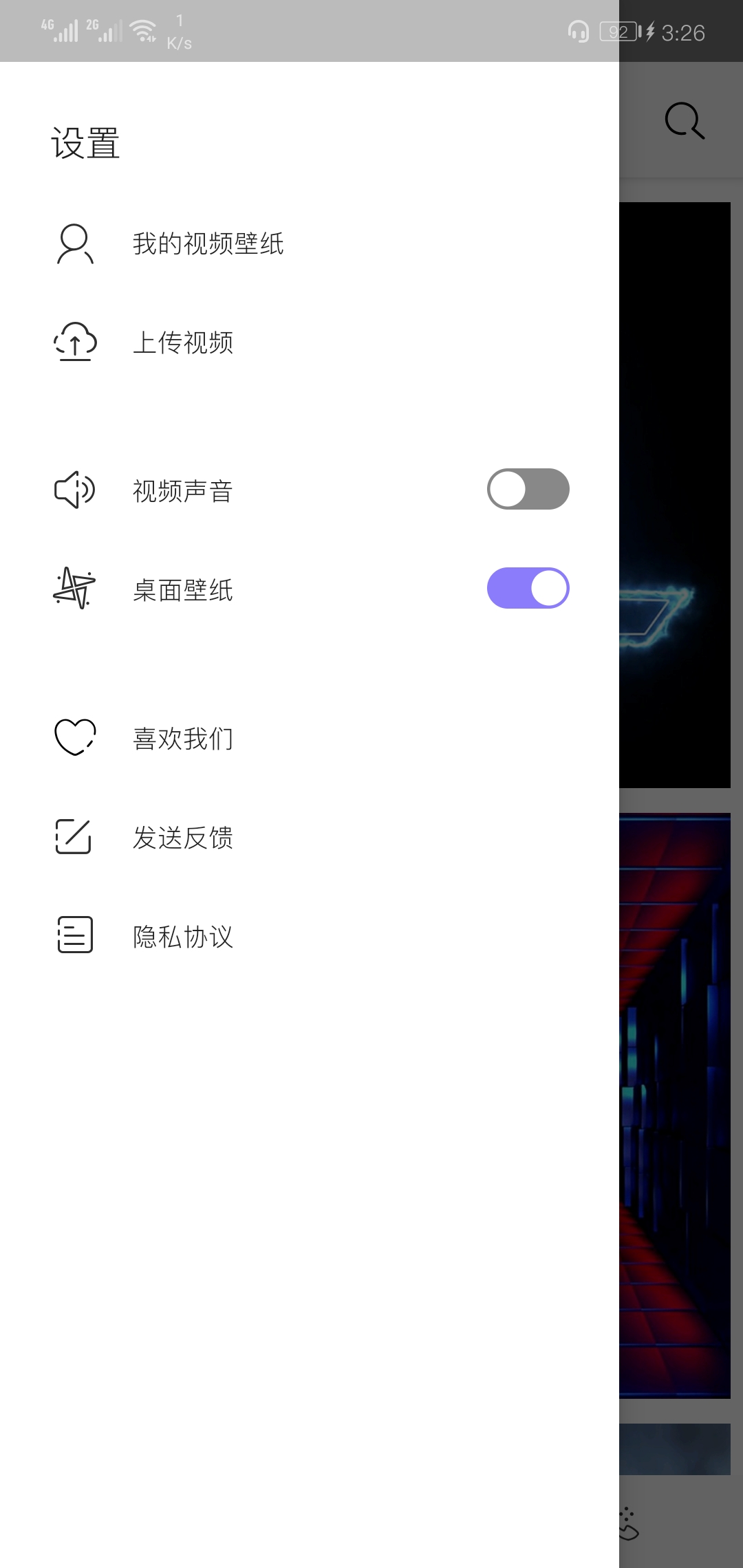Disable the 桌面壁纸 wallpaper switch
This screenshot has width=743, height=1568.
point(527,588)
